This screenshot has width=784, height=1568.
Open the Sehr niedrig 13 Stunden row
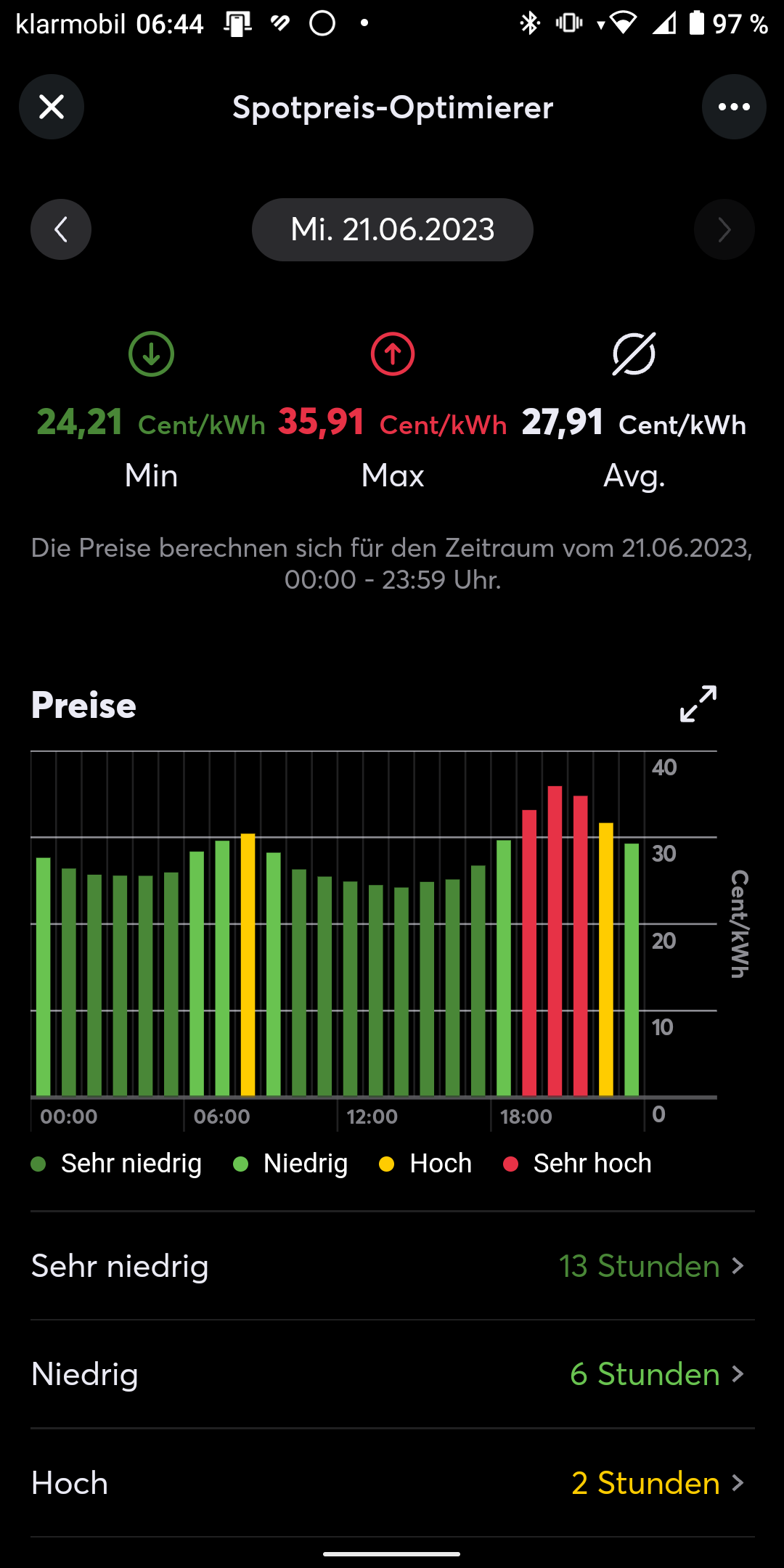point(392,1266)
